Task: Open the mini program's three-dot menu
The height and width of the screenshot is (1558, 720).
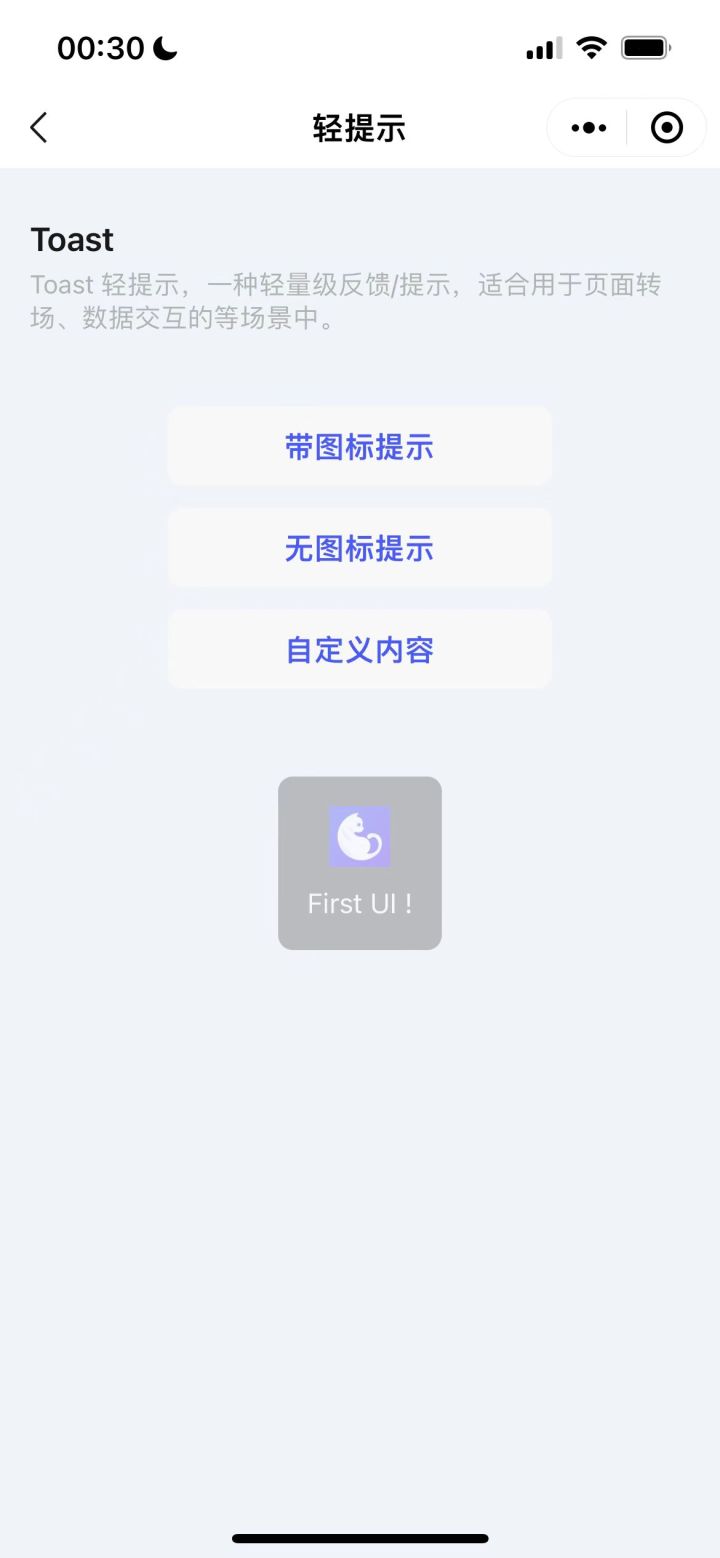Action: click(x=588, y=128)
